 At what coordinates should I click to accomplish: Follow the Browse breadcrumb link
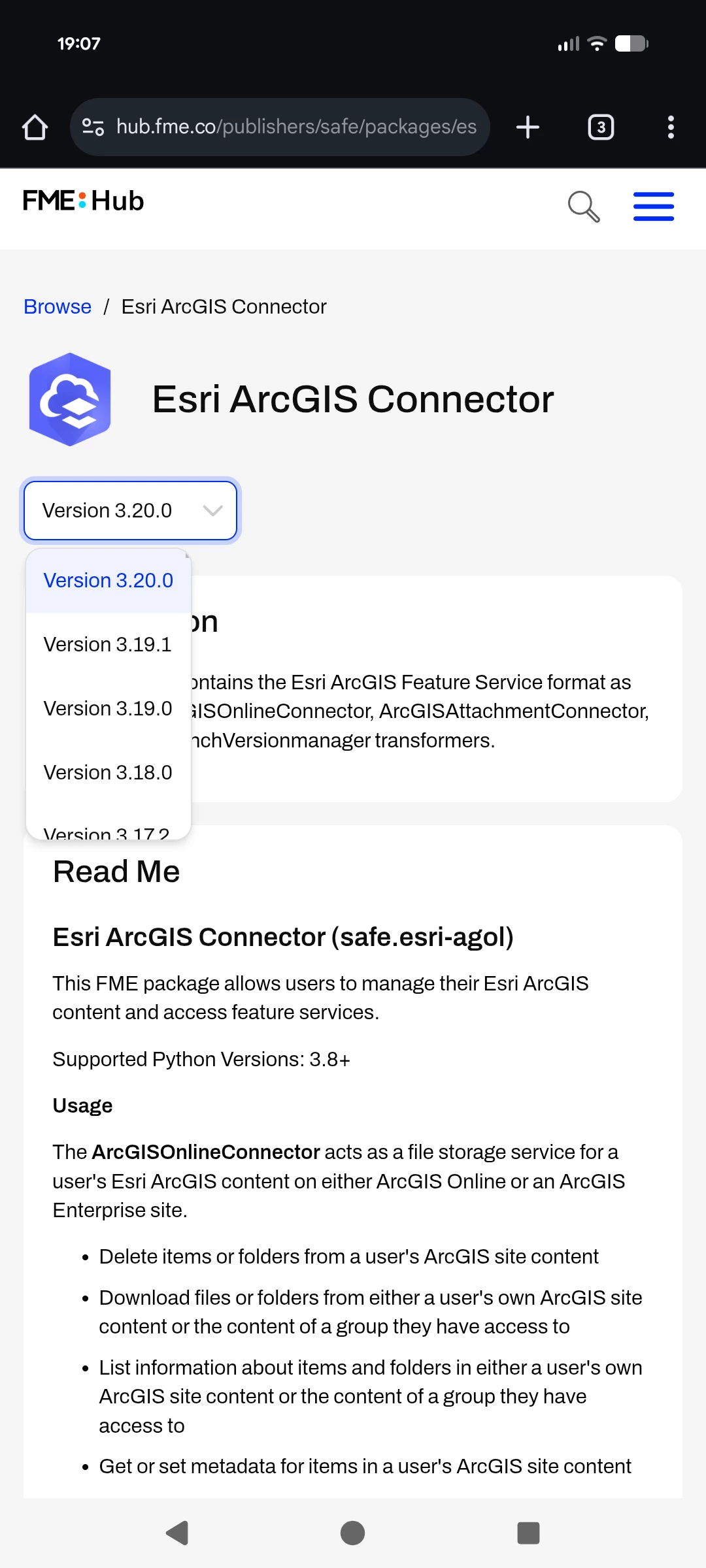point(58,306)
